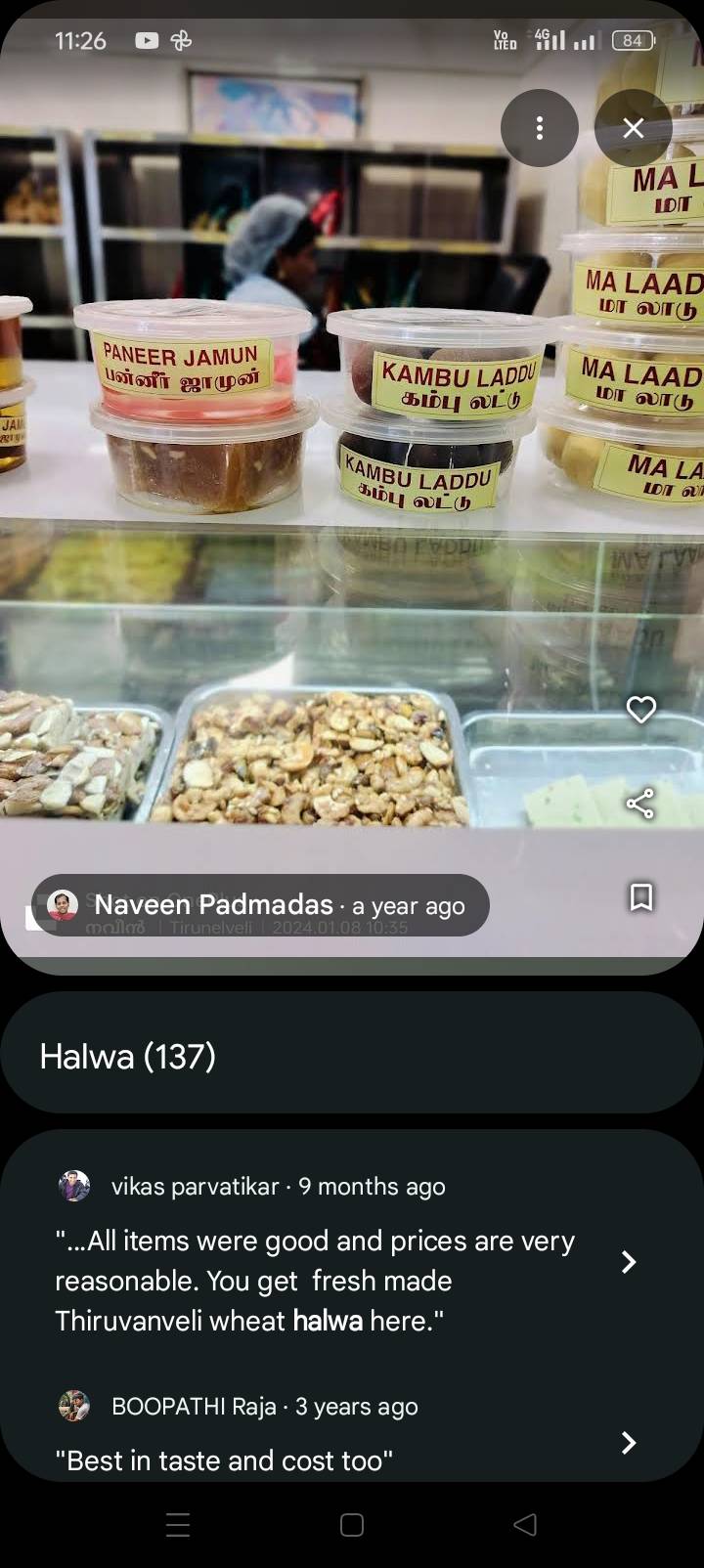Tap the reviewer name Naveen Padmadas
Viewport: 704px width, 1568px height.
(x=215, y=904)
